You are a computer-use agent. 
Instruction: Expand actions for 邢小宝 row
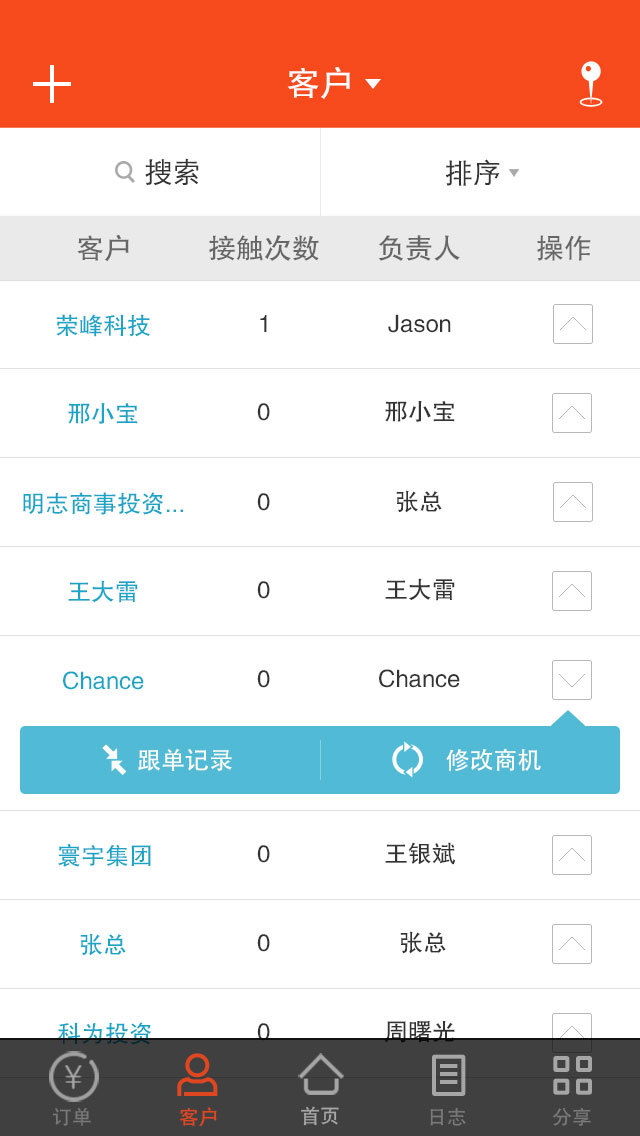click(x=572, y=413)
